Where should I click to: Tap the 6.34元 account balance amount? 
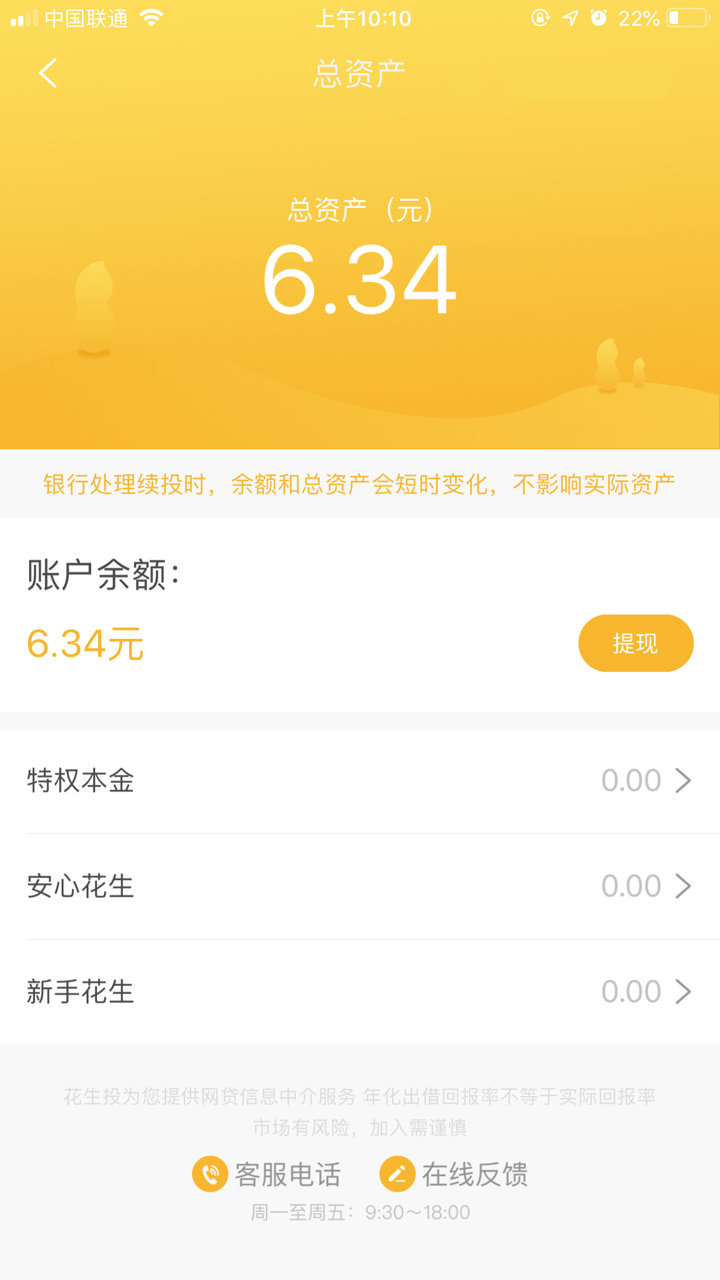tap(85, 644)
